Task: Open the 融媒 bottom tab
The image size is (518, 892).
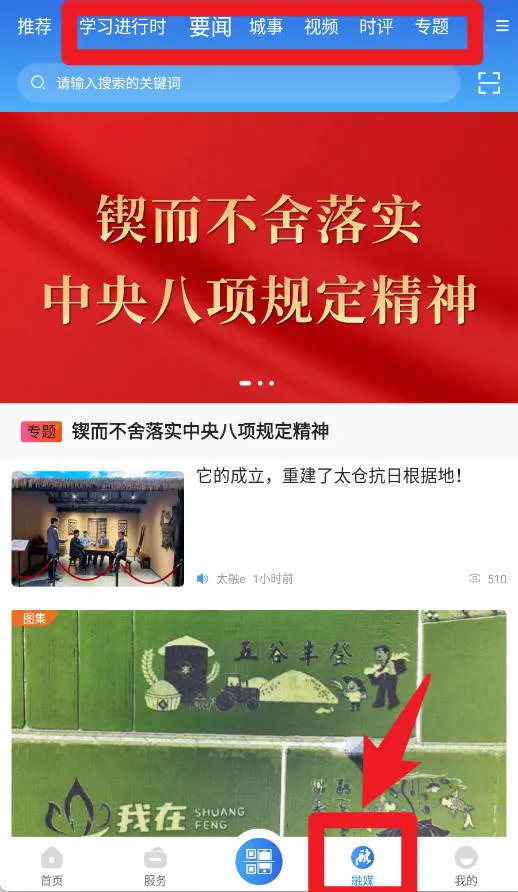Action: coord(362,866)
